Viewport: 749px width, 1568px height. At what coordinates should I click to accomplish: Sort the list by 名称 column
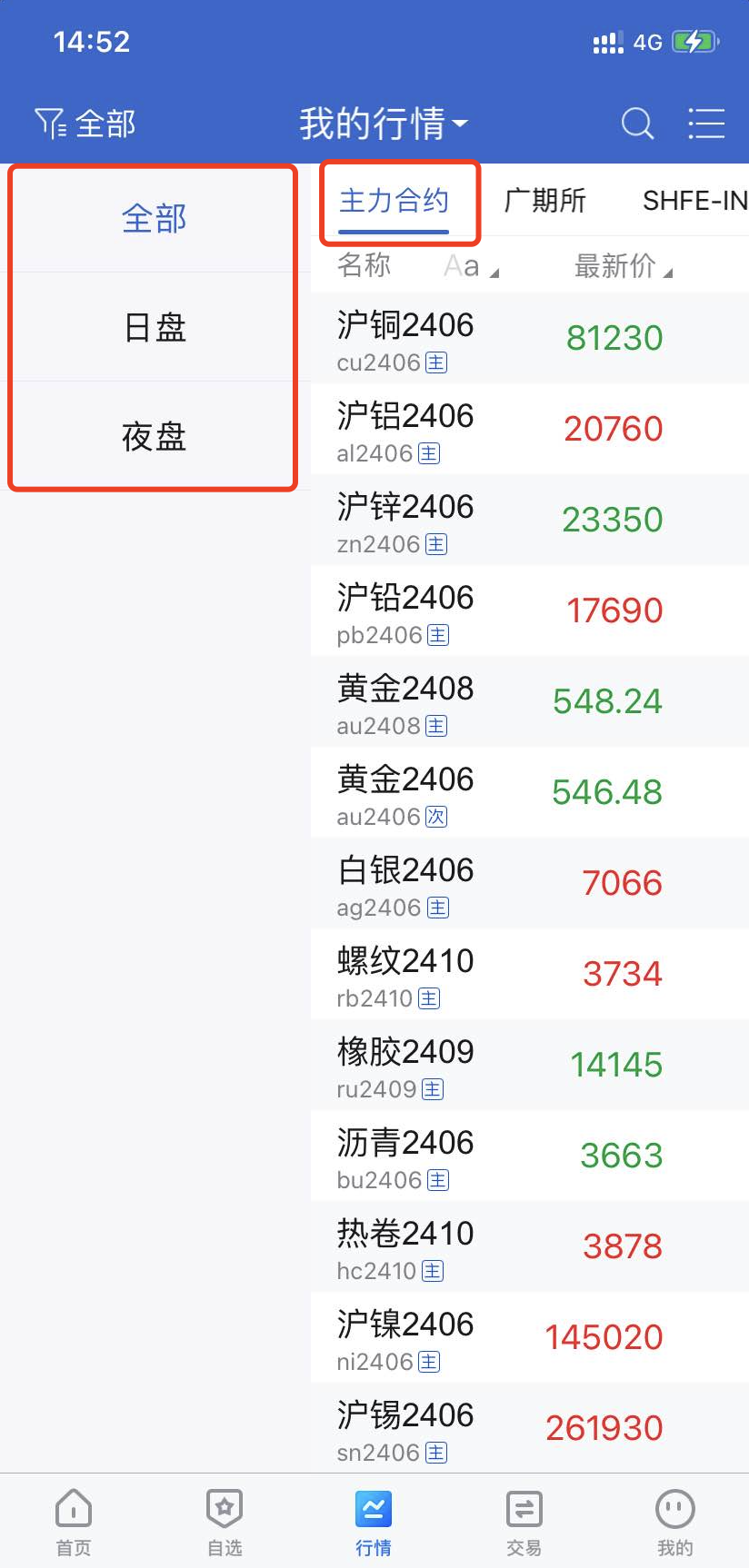coord(365,266)
